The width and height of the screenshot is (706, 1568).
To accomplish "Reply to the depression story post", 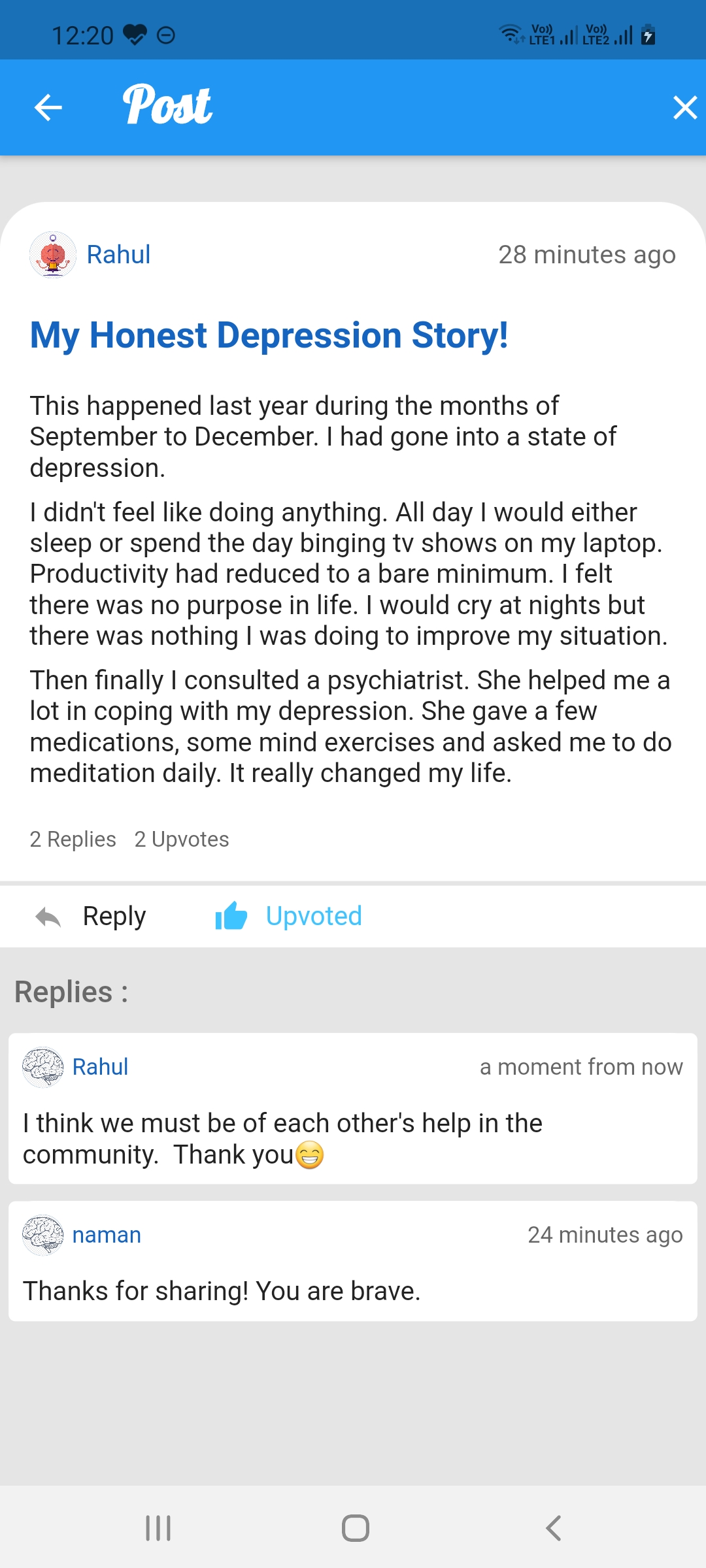I will [x=92, y=917].
